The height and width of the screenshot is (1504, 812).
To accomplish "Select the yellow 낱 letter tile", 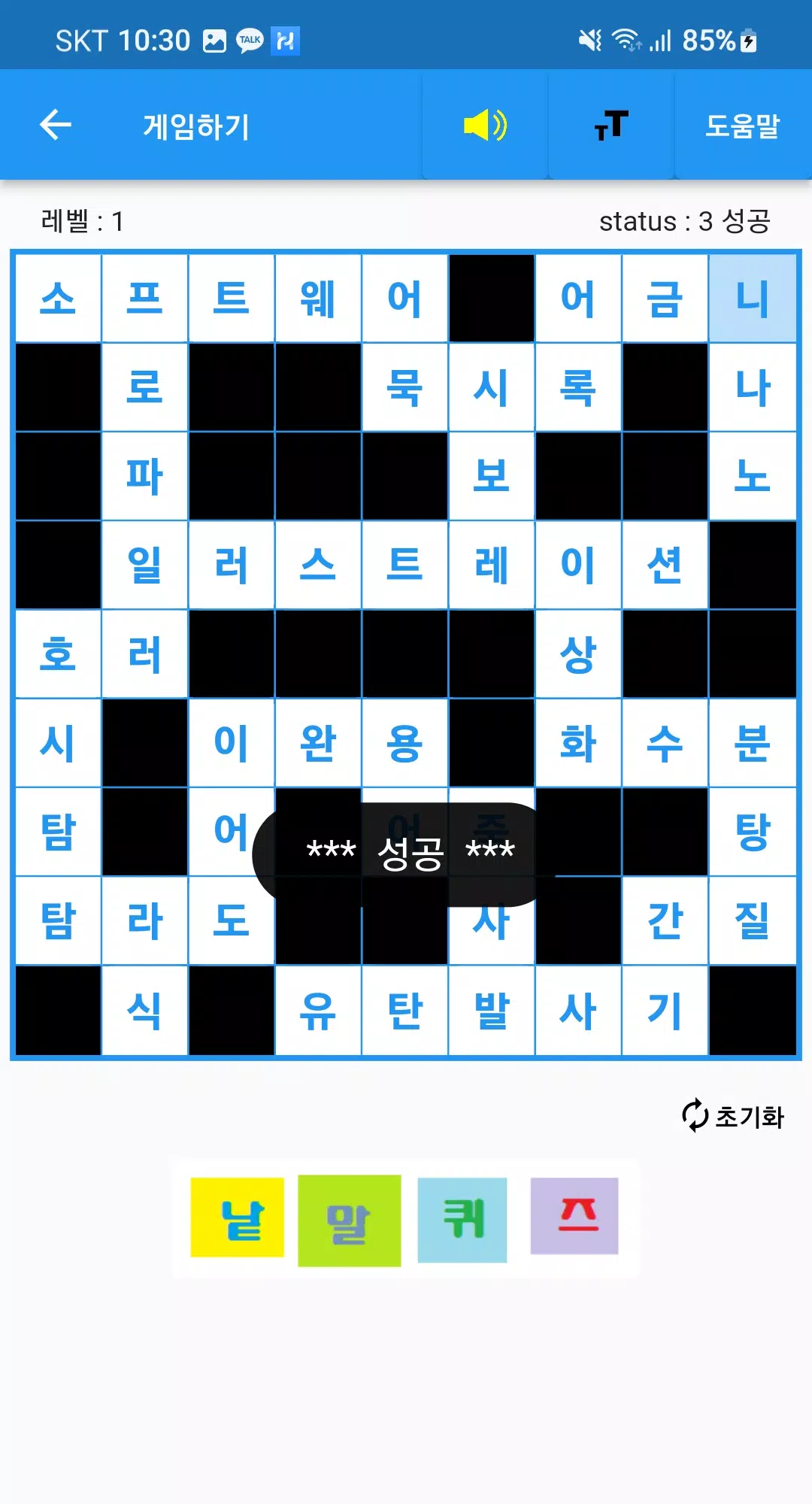I will [238, 1218].
